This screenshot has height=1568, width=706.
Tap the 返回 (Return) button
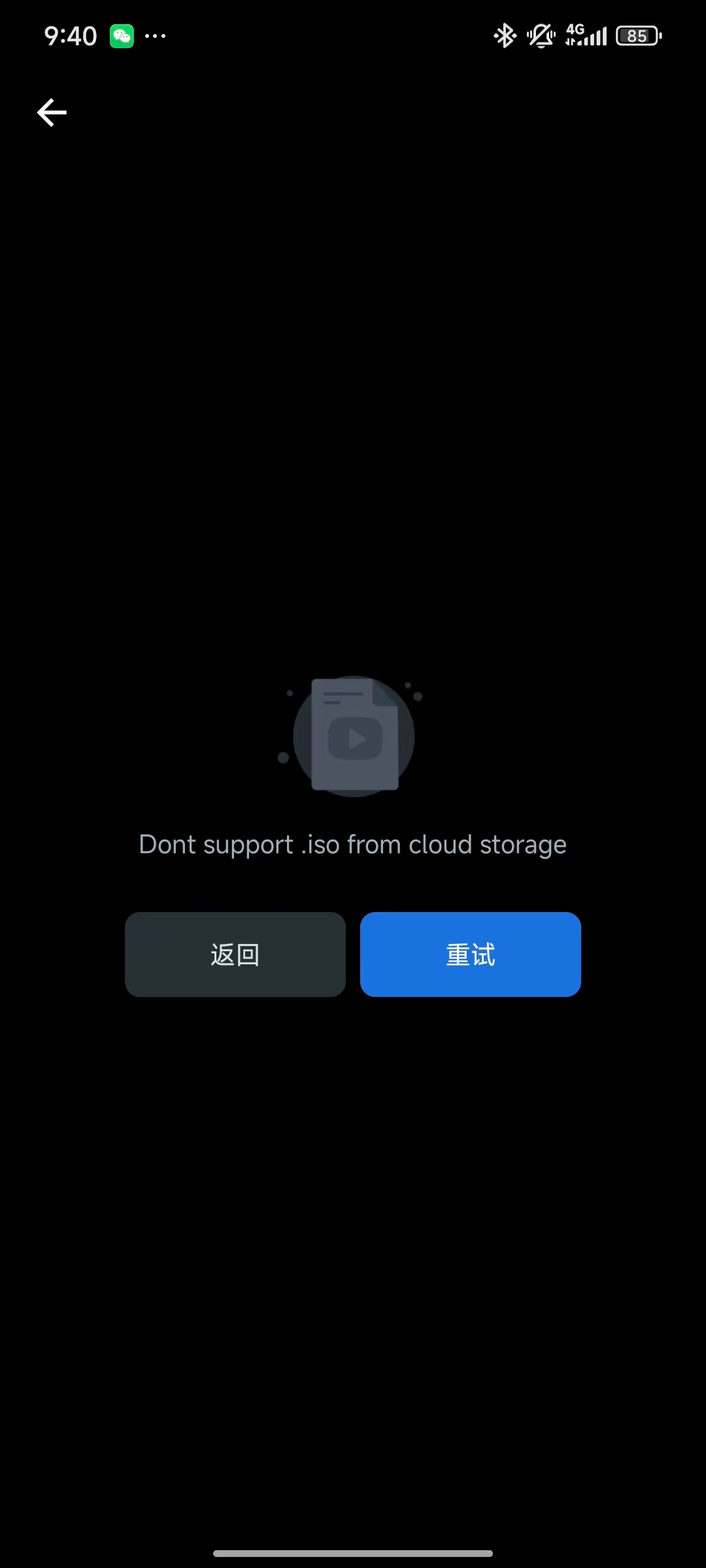pyautogui.click(x=235, y=954)
